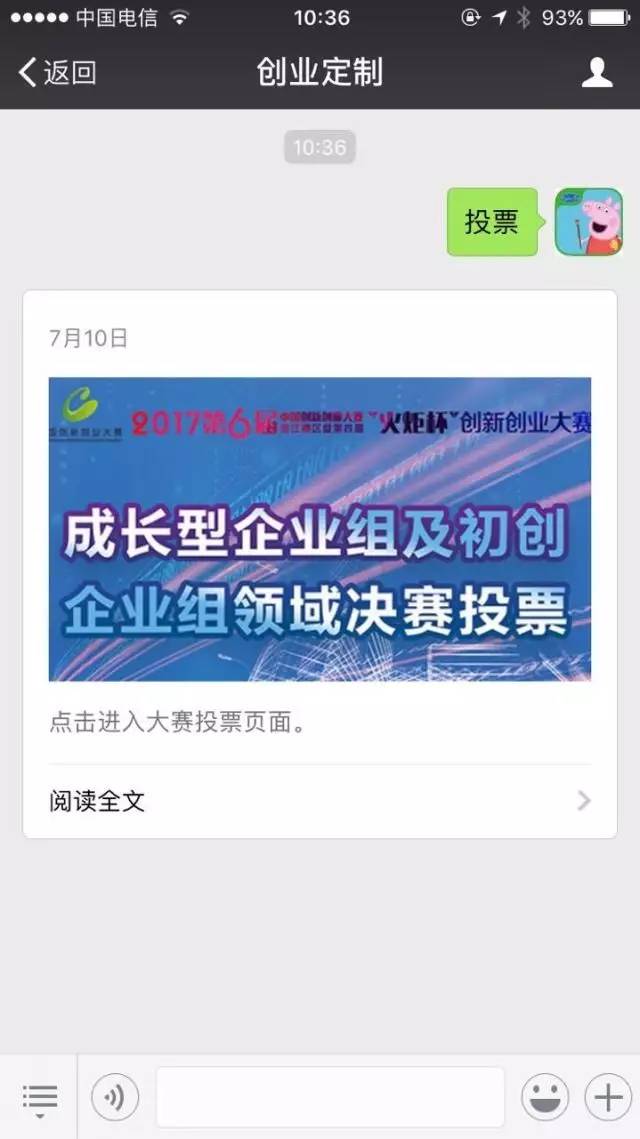Screen dimensions: 640x1139
Task: Go back with the 返回 button
Action: [x=57, y=72]
